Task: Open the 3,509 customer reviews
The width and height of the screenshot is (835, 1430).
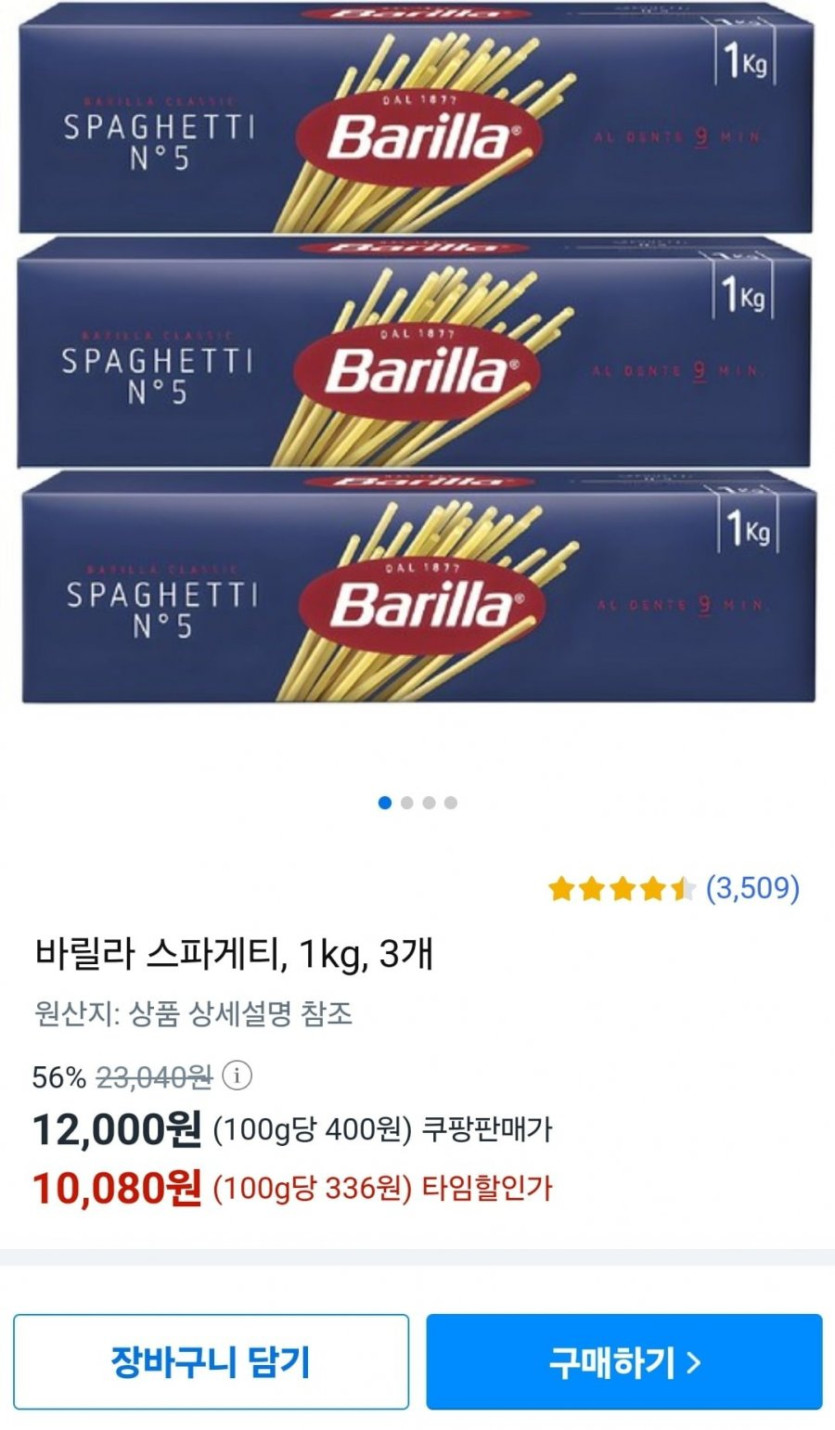Action: 752,887
